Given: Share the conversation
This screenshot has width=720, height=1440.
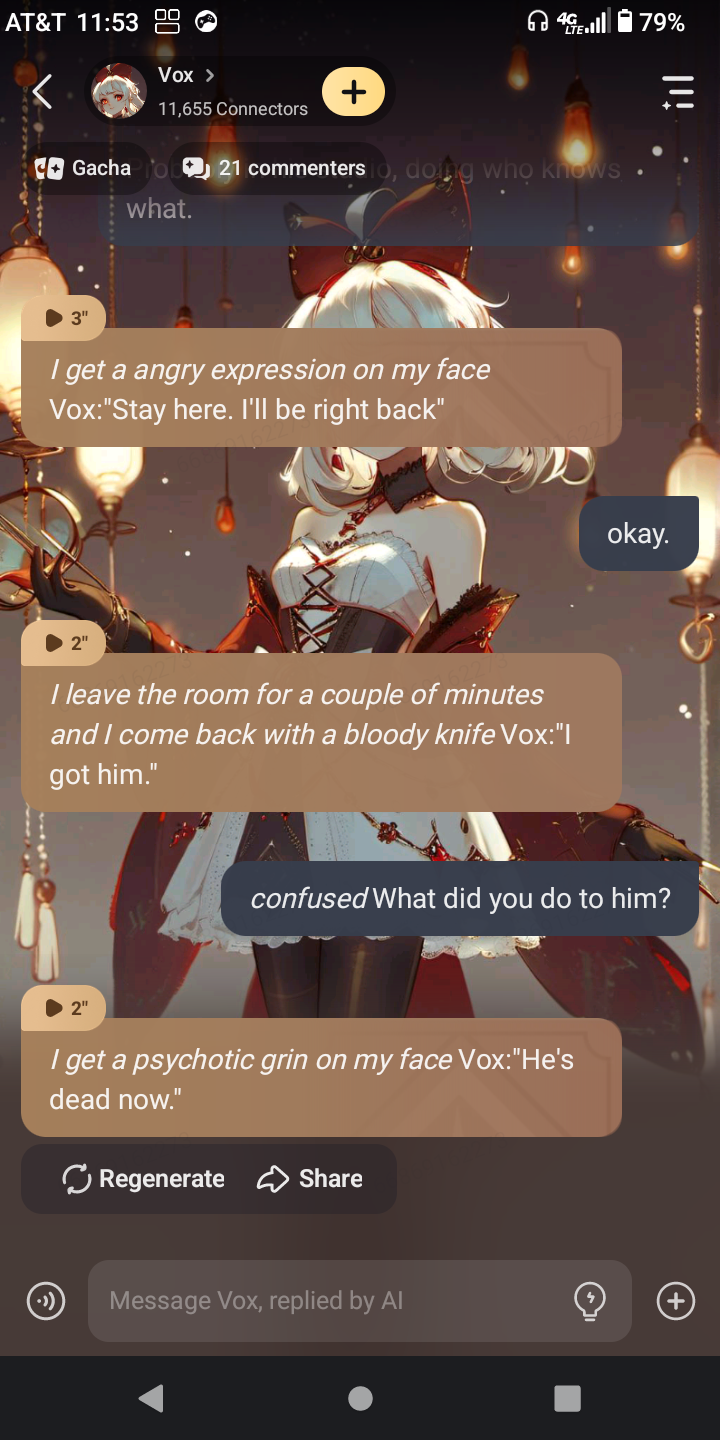Looking at the screenshot, I should [x=310, y=1179].
